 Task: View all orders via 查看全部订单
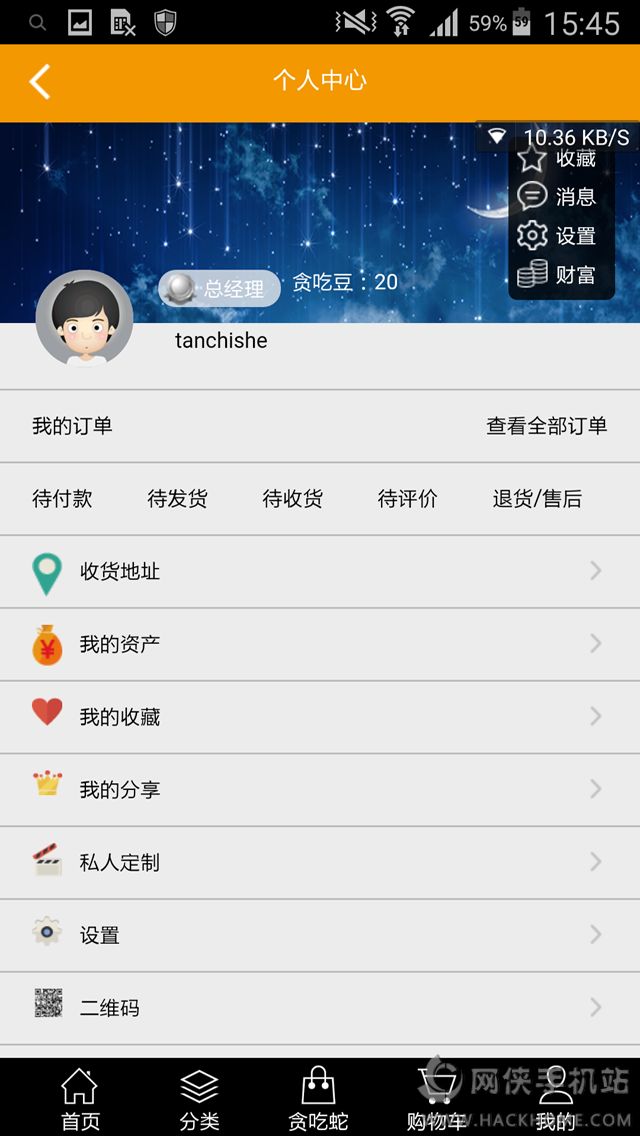pyautogui.click(x=546, y=426)
